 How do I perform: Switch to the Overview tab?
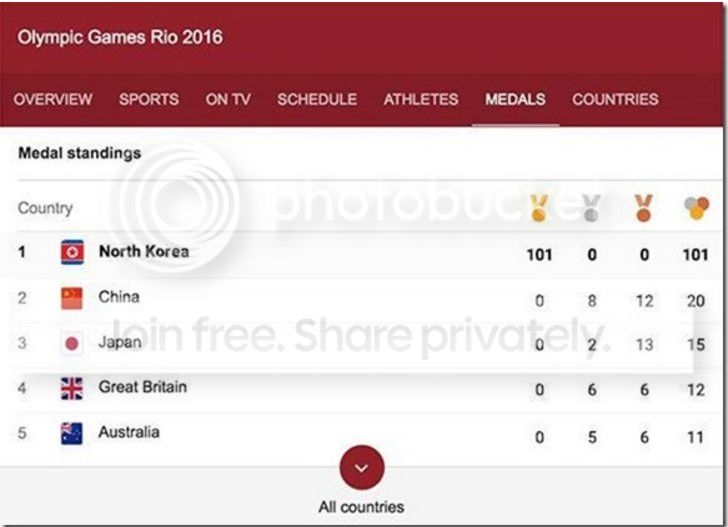click(x=53, y=99)
